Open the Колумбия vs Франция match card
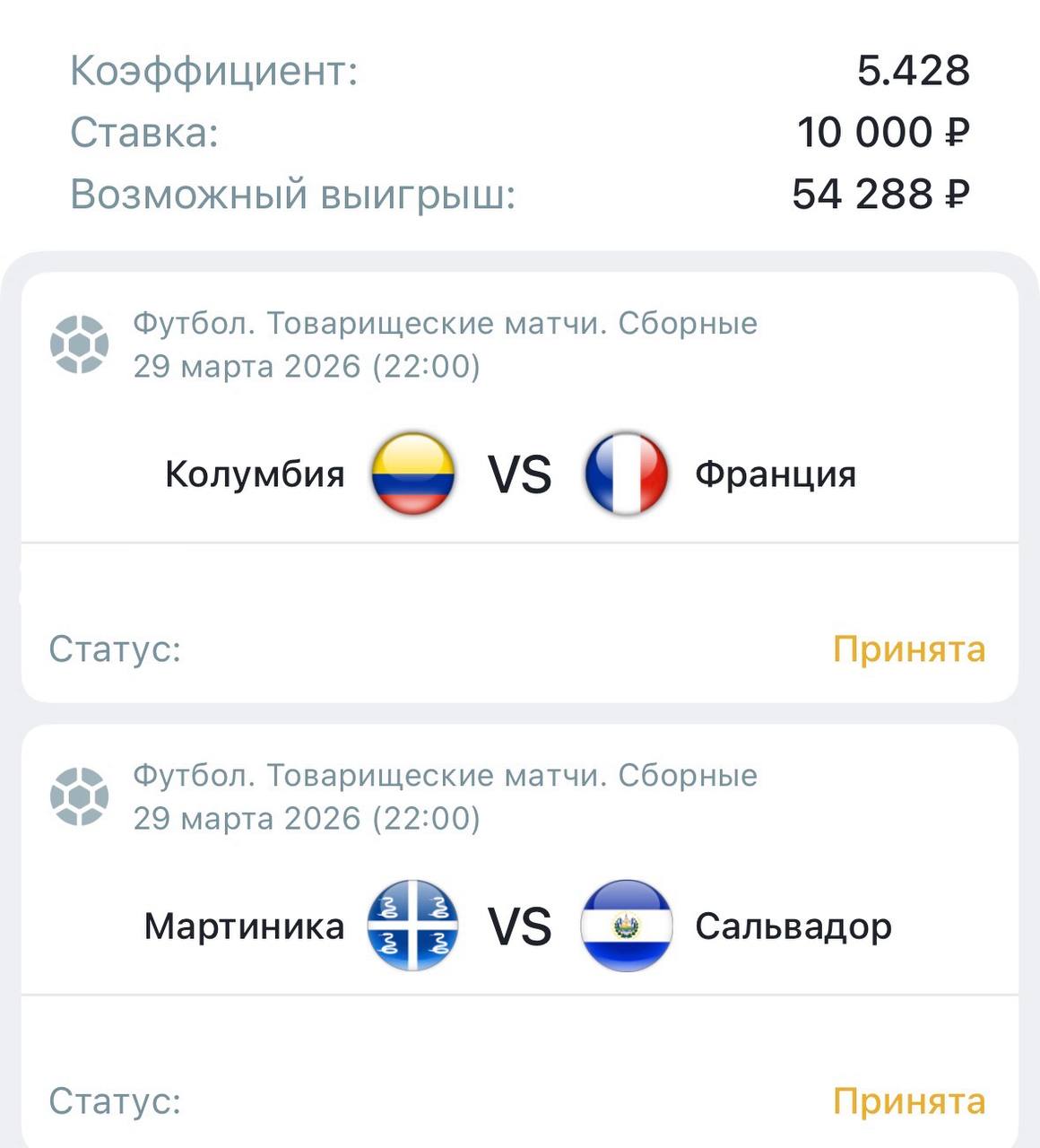 pyautogui.click(x=519, y=474)
